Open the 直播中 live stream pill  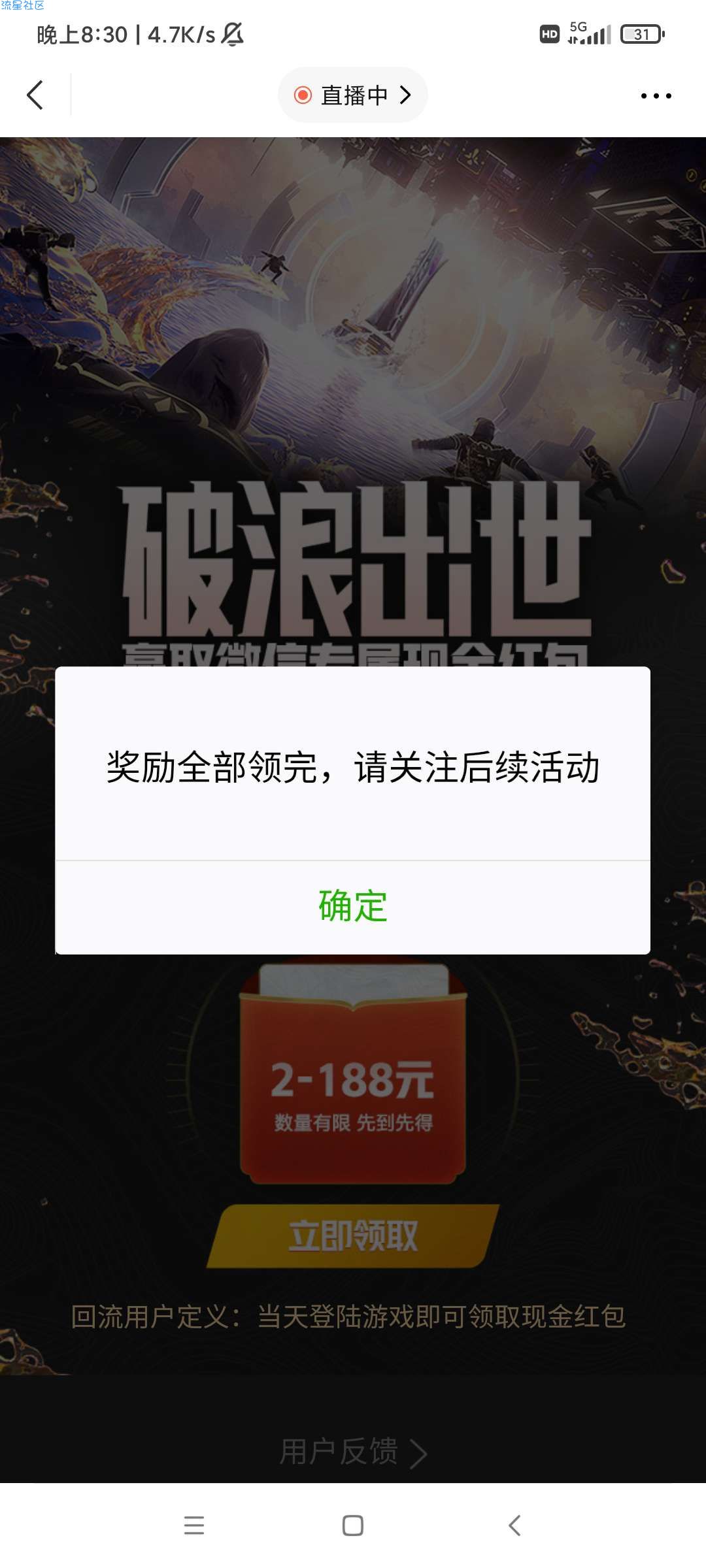click(x=353, y=95)
